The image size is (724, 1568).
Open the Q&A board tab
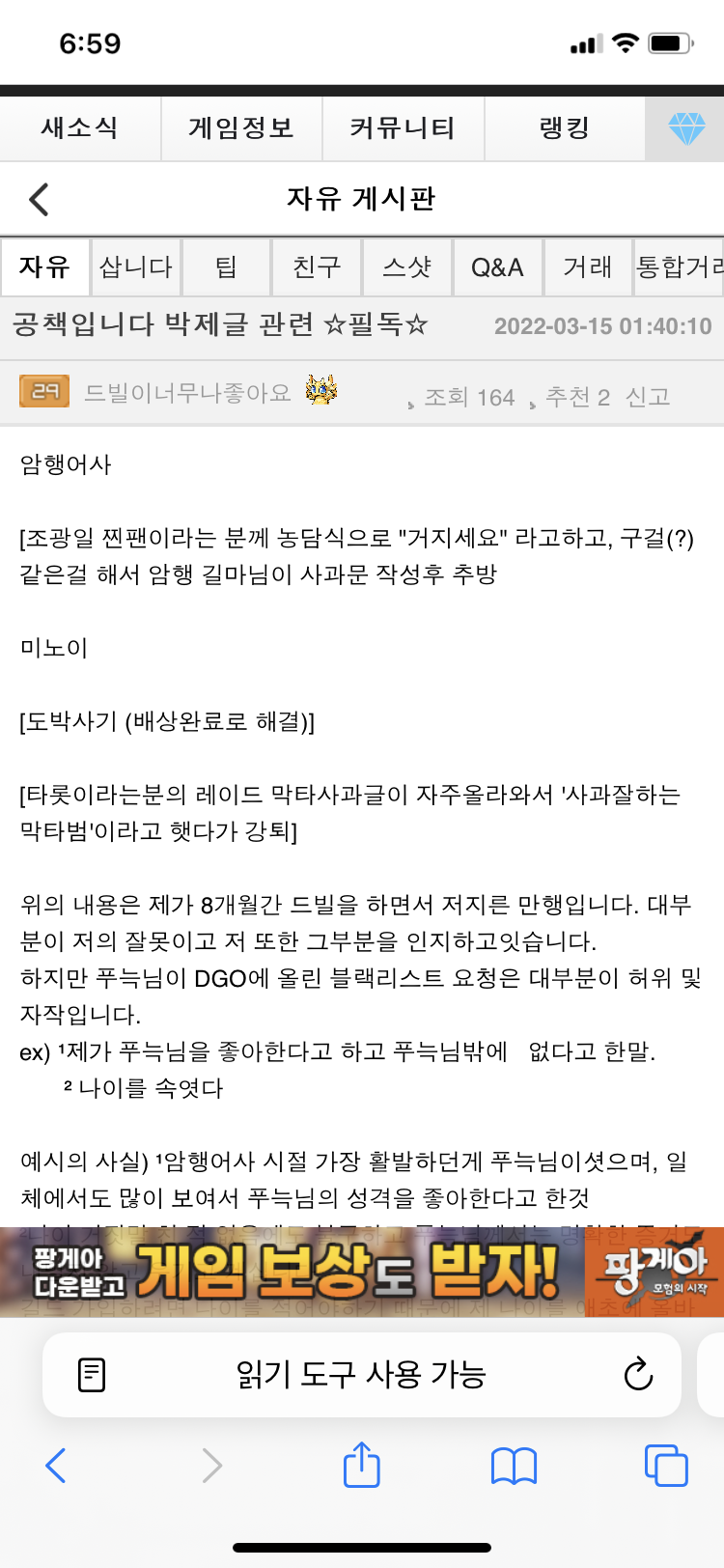(x=497, y=266)
